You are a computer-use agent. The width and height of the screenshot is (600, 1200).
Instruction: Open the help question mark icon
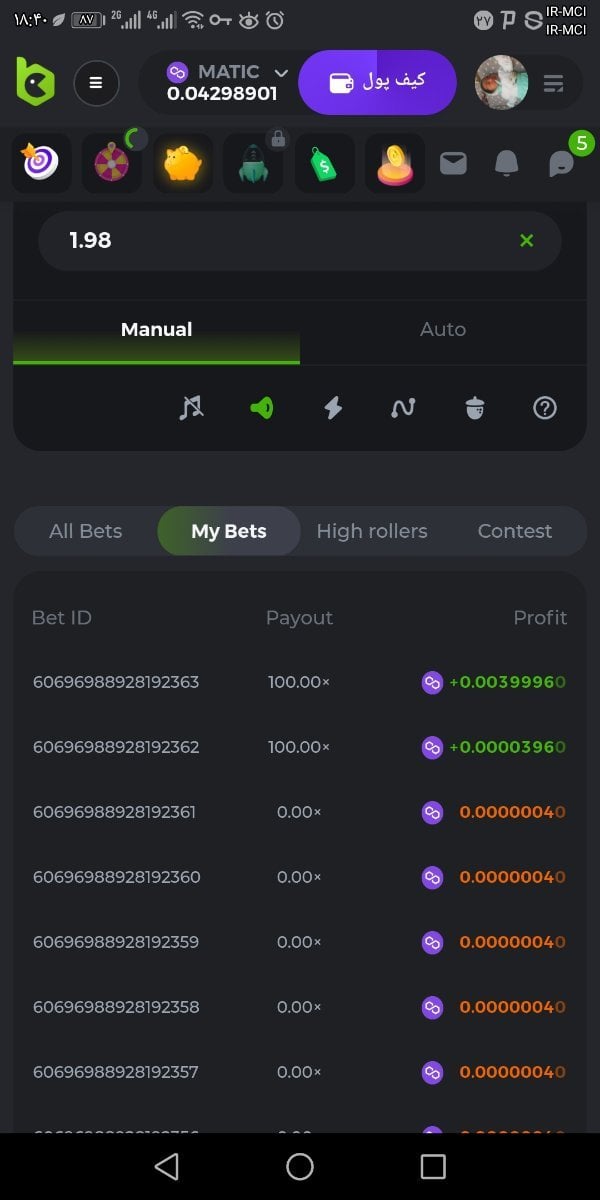(545, 407)
